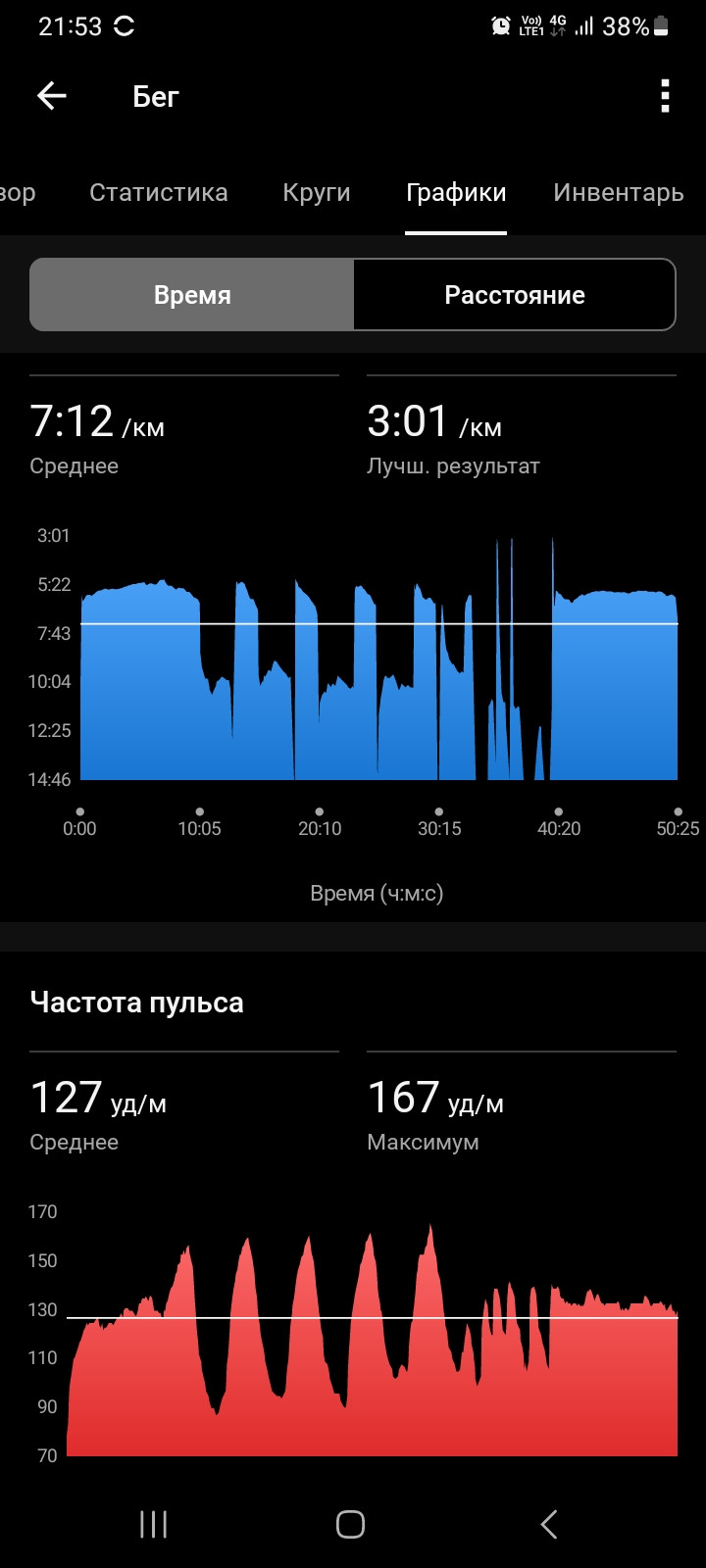Switch to the Инвентарь tab

pos(618,193)
